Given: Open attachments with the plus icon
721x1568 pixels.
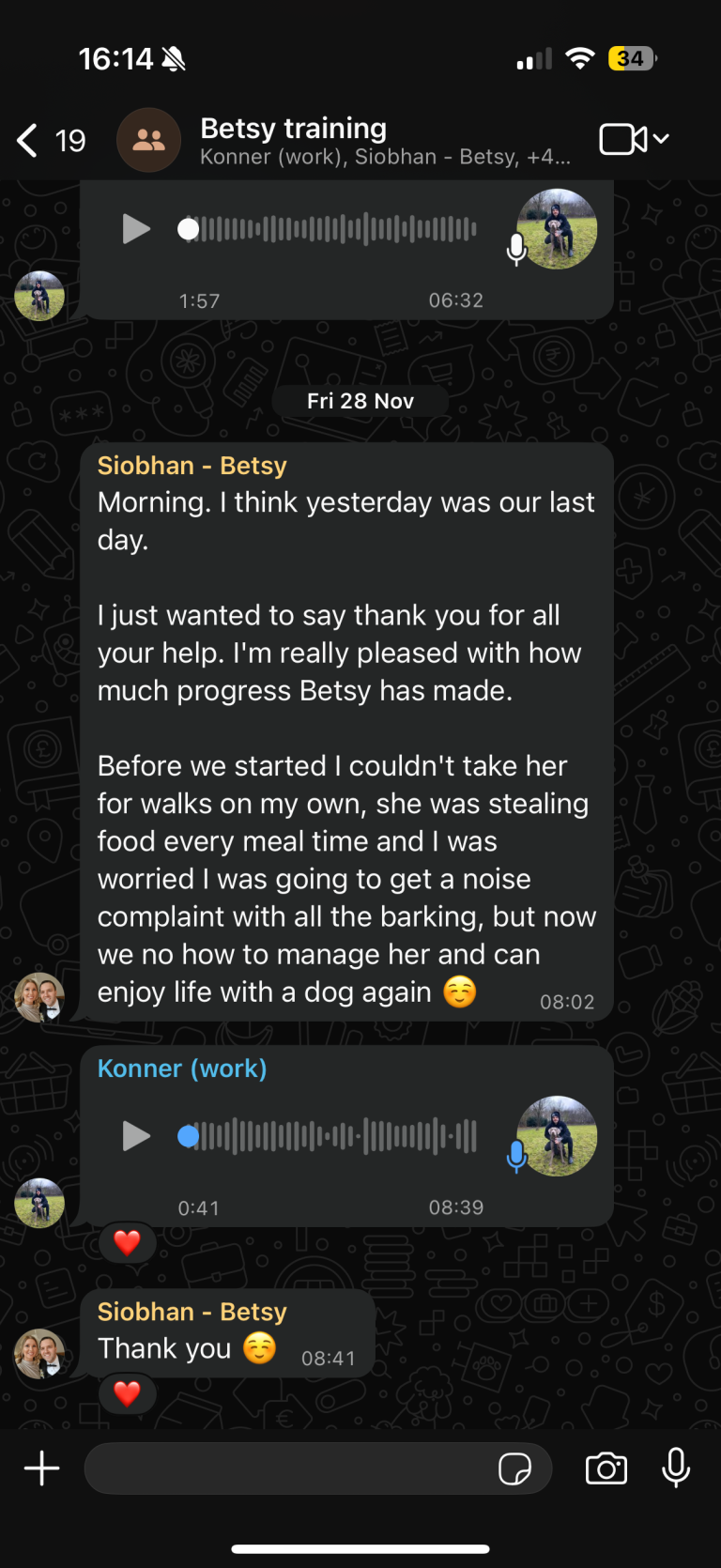Looking at the screenshot, I should coord(41,1468).
